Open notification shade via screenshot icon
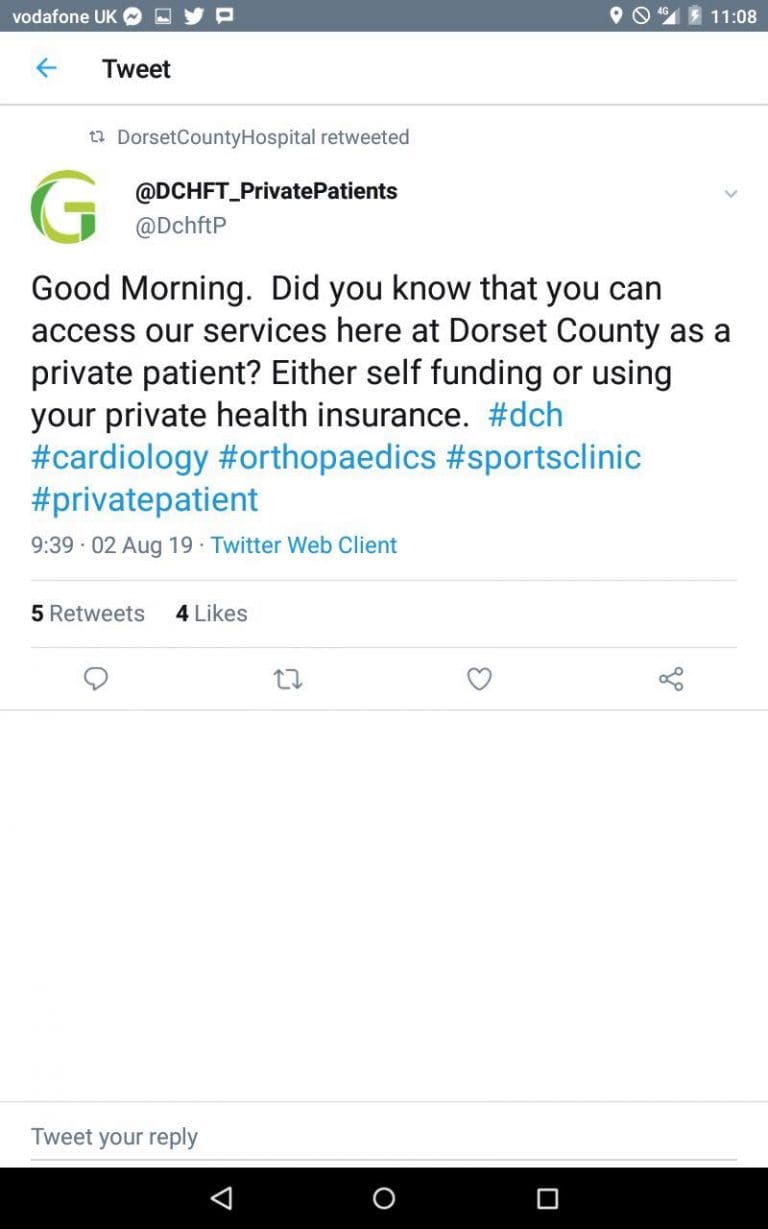 pyautogui.click(x=162, y=15)
